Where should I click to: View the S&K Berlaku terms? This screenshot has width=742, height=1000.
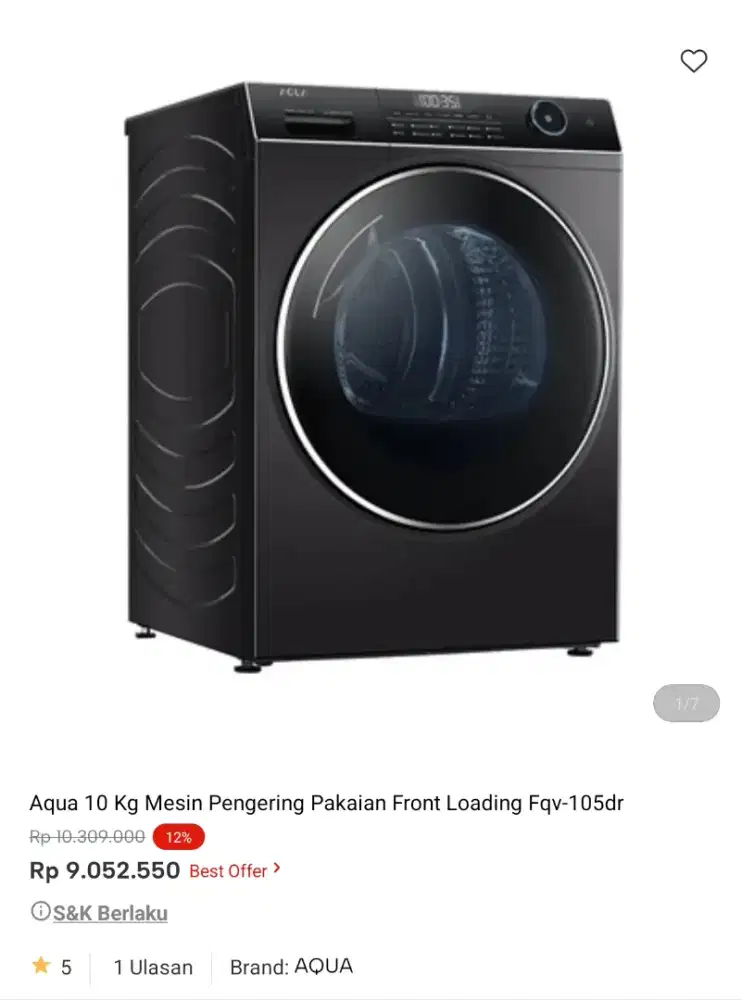[x=109, y=913]
